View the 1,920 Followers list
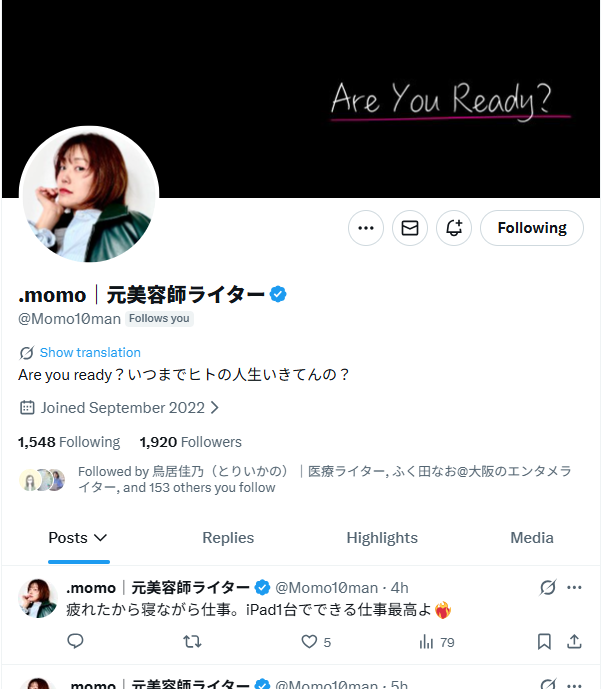The image size is (607, 689). click(x=190, y=441)
